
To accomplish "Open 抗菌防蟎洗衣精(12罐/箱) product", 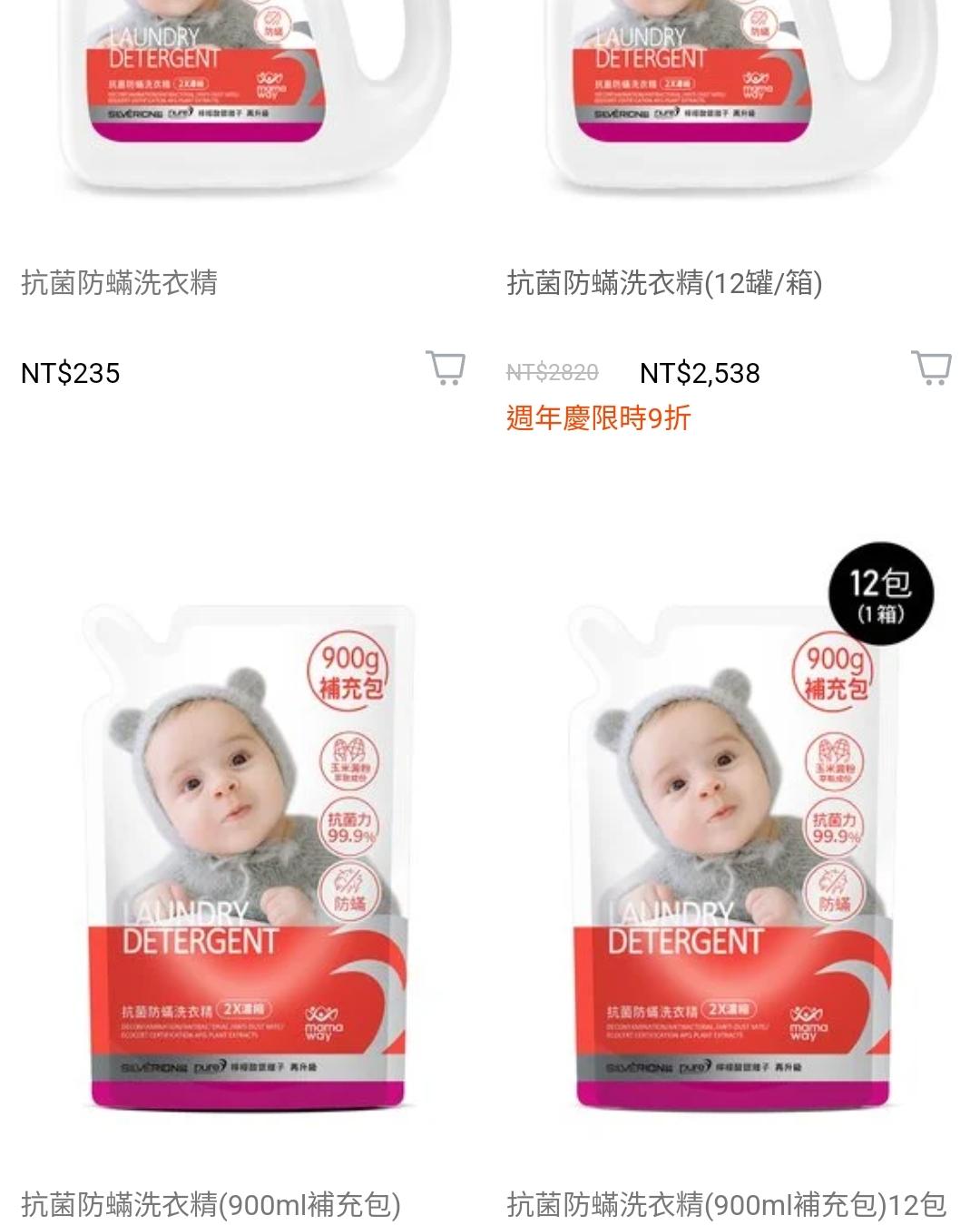I will tap(664, 283).
